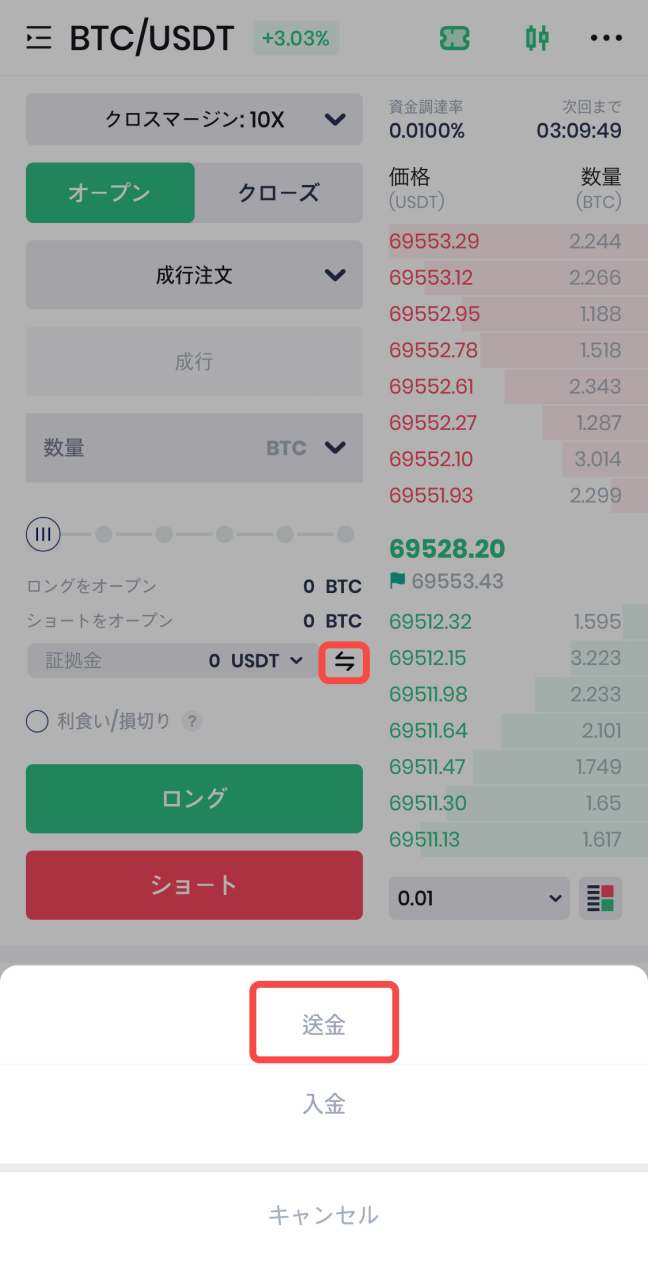Switch to the クローズ tab

278,193
